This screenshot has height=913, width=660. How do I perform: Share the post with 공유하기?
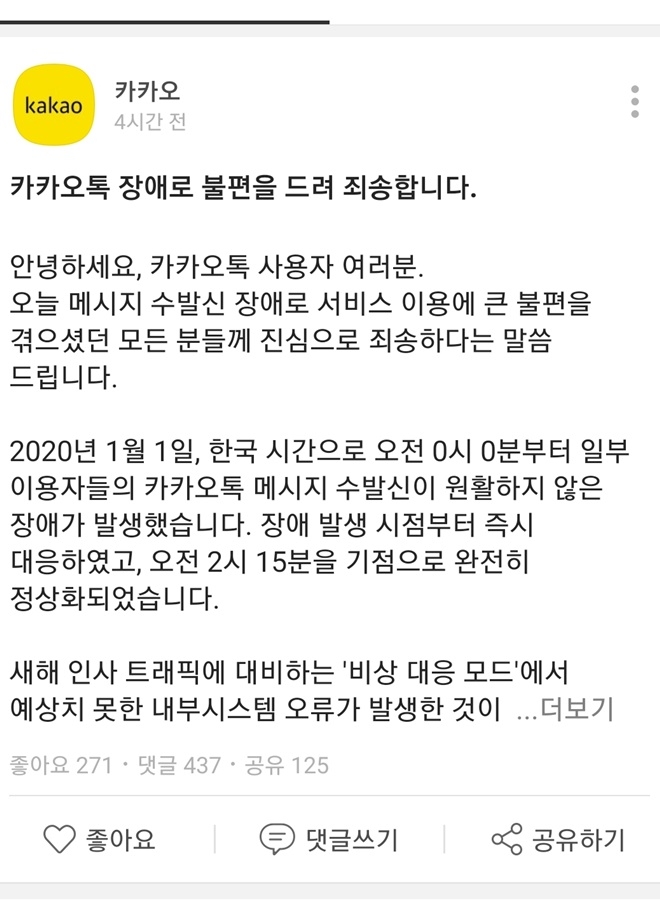tap(558, 840)
